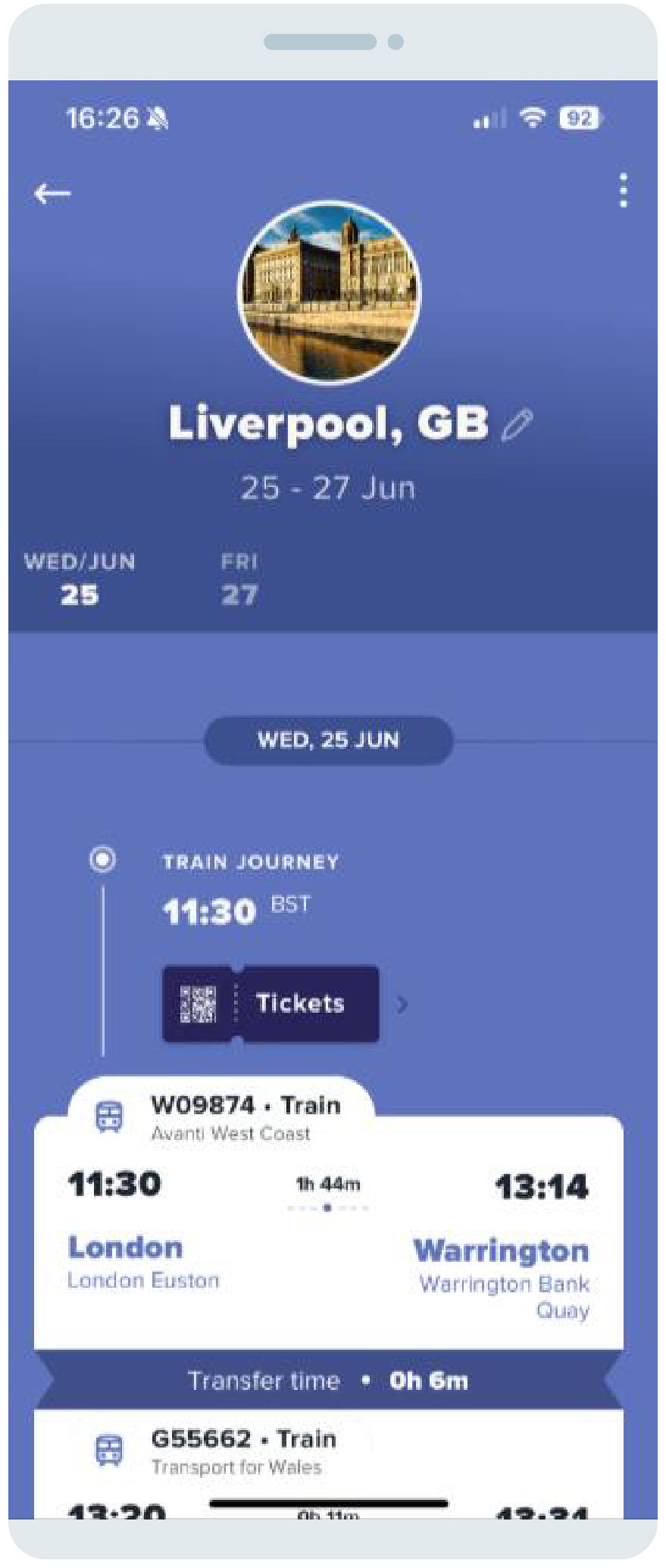
Task: Open the Tickets button
Action: click(x=271, y=1004)
